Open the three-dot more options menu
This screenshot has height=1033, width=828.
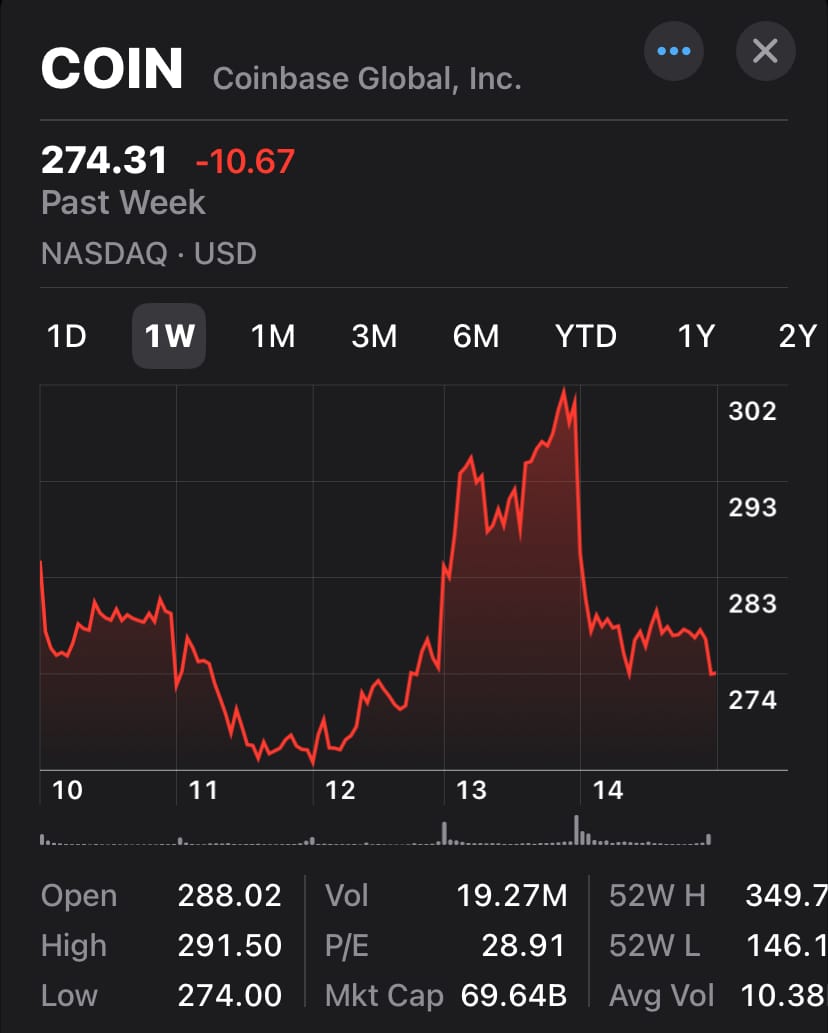click(674, 50)
